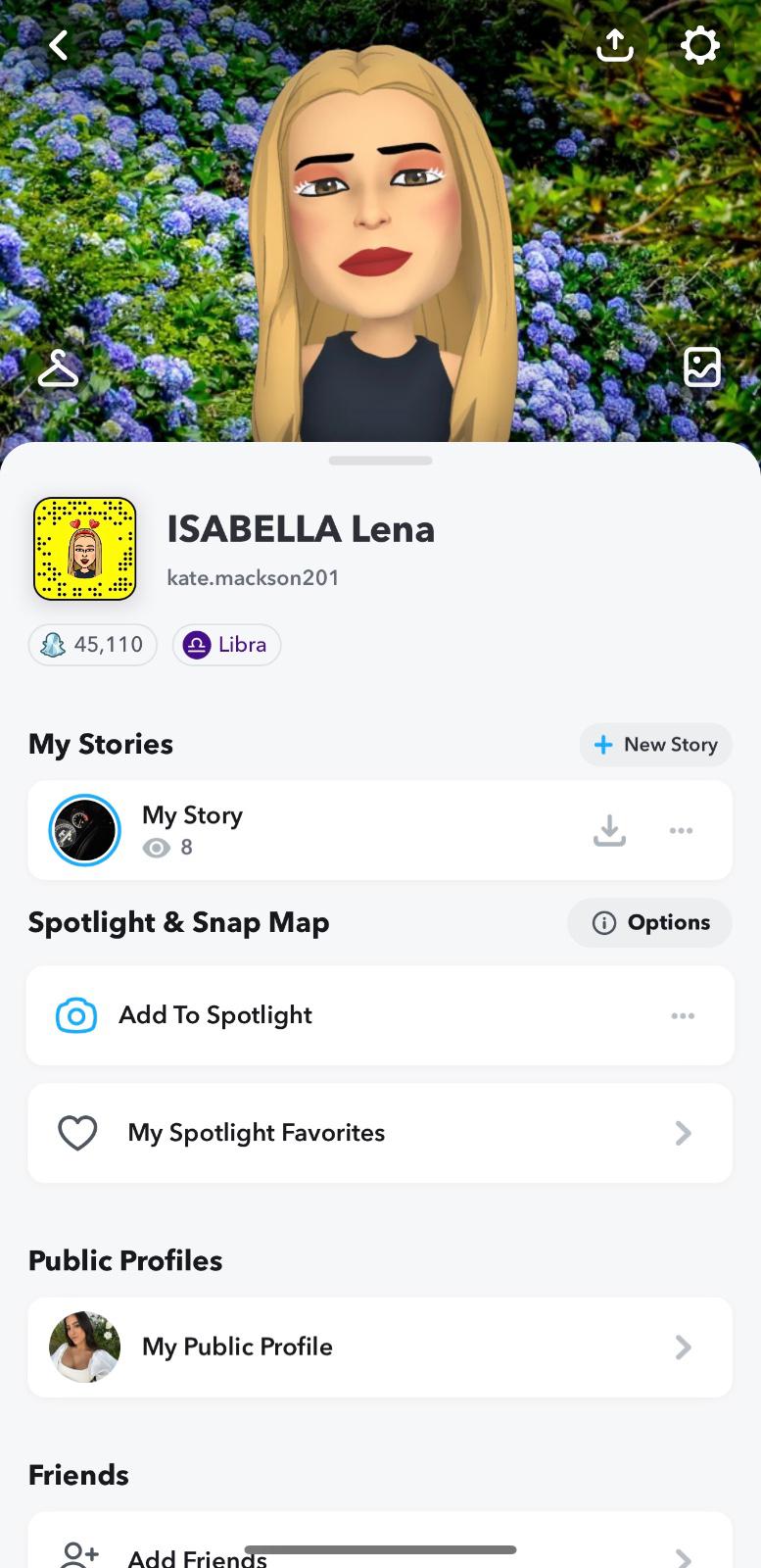Screen dimensions: 761x1568
Task: Open My Story
Action: 192,829
